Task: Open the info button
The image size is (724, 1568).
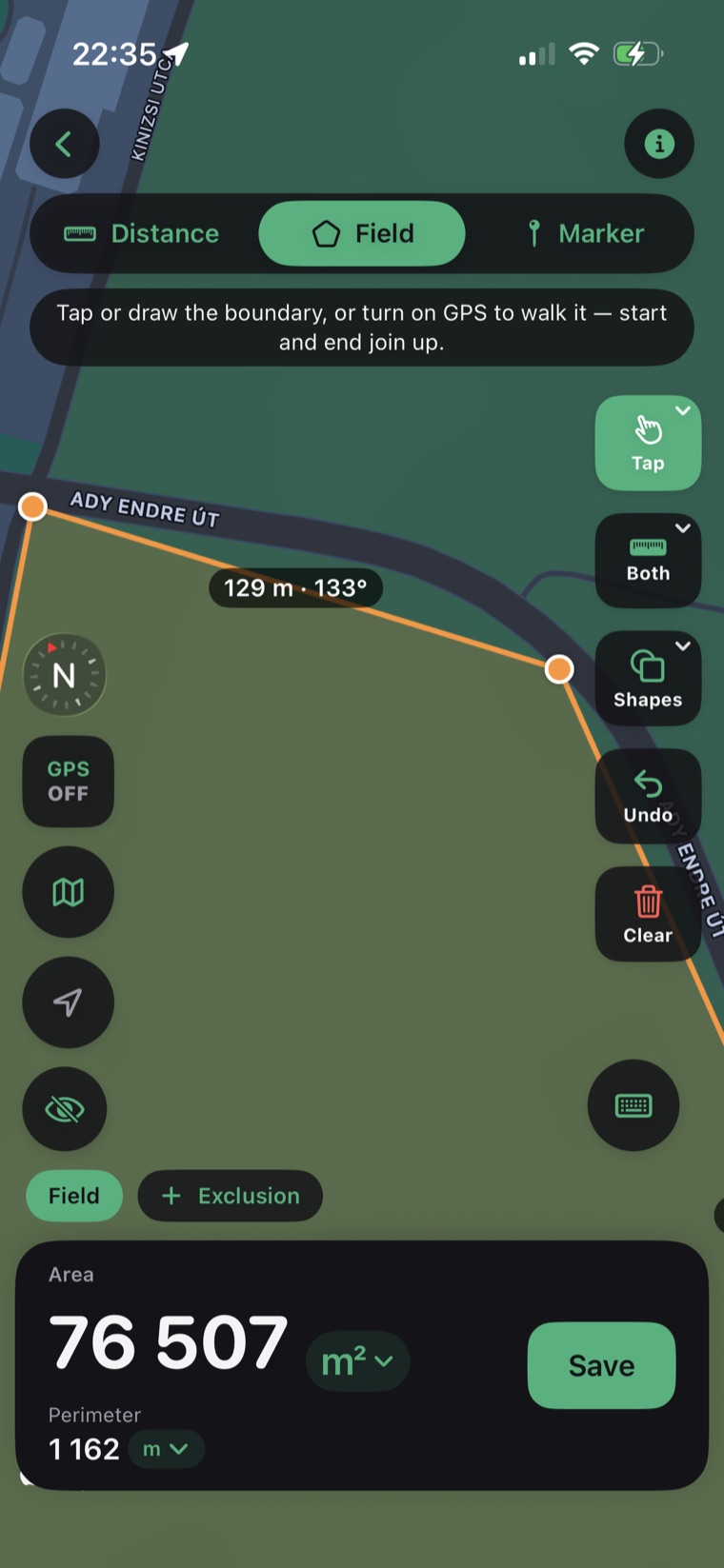Action: point(659,144)
